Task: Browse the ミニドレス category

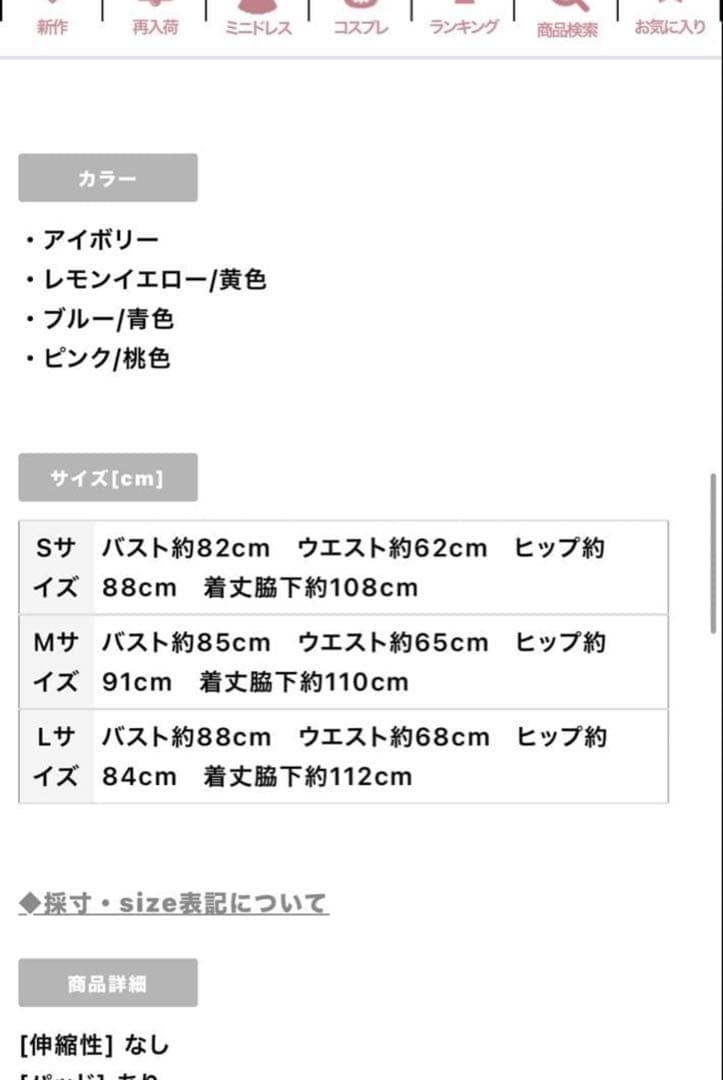Action: coord(258,22)
